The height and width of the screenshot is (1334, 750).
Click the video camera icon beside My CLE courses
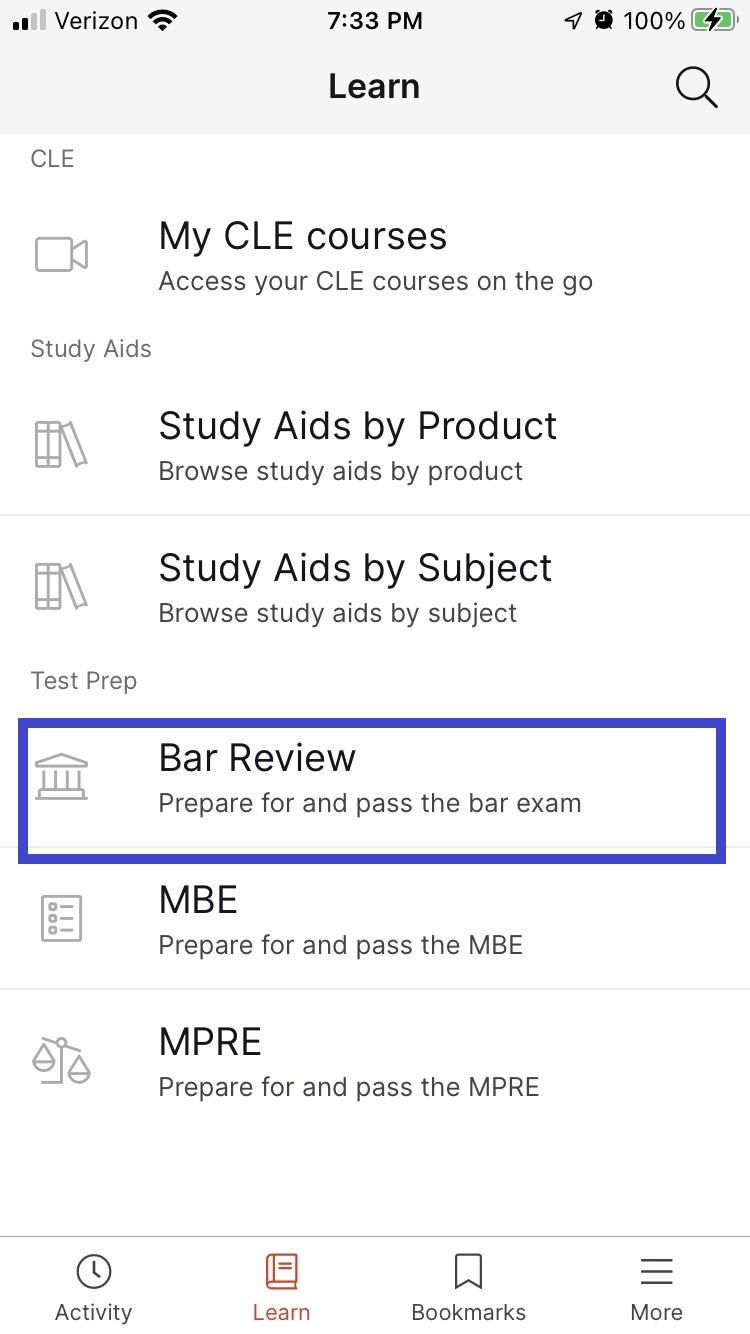62,254
